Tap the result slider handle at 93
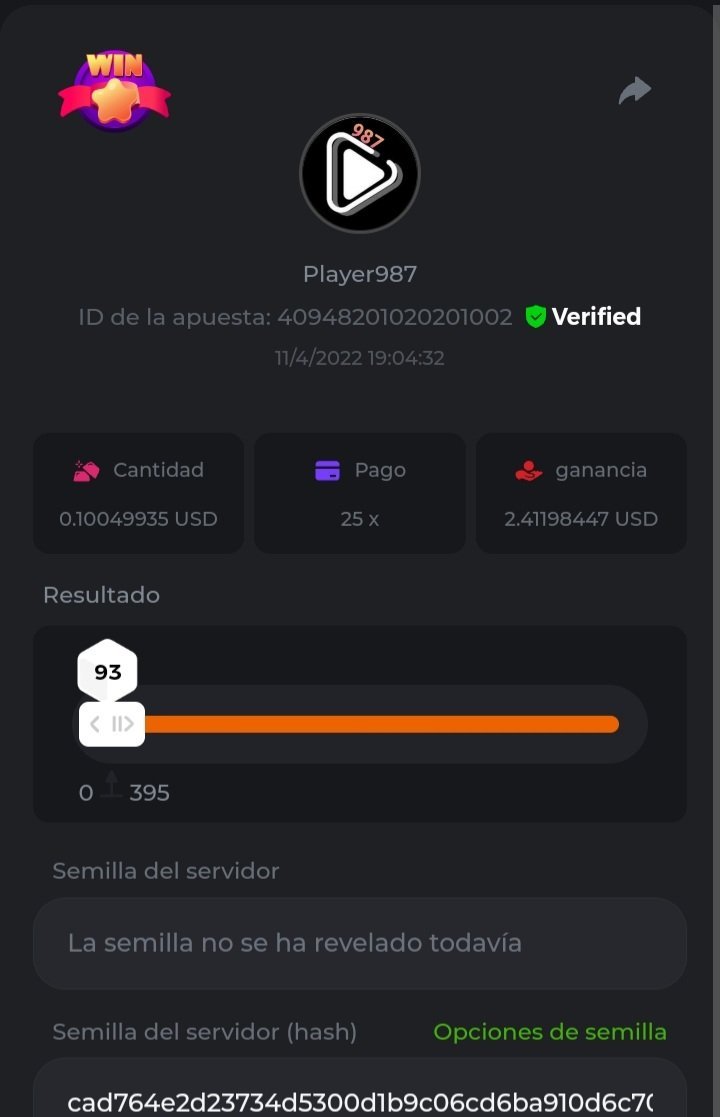The height and width of the screenshot is (1117, 720). (112, 724)
